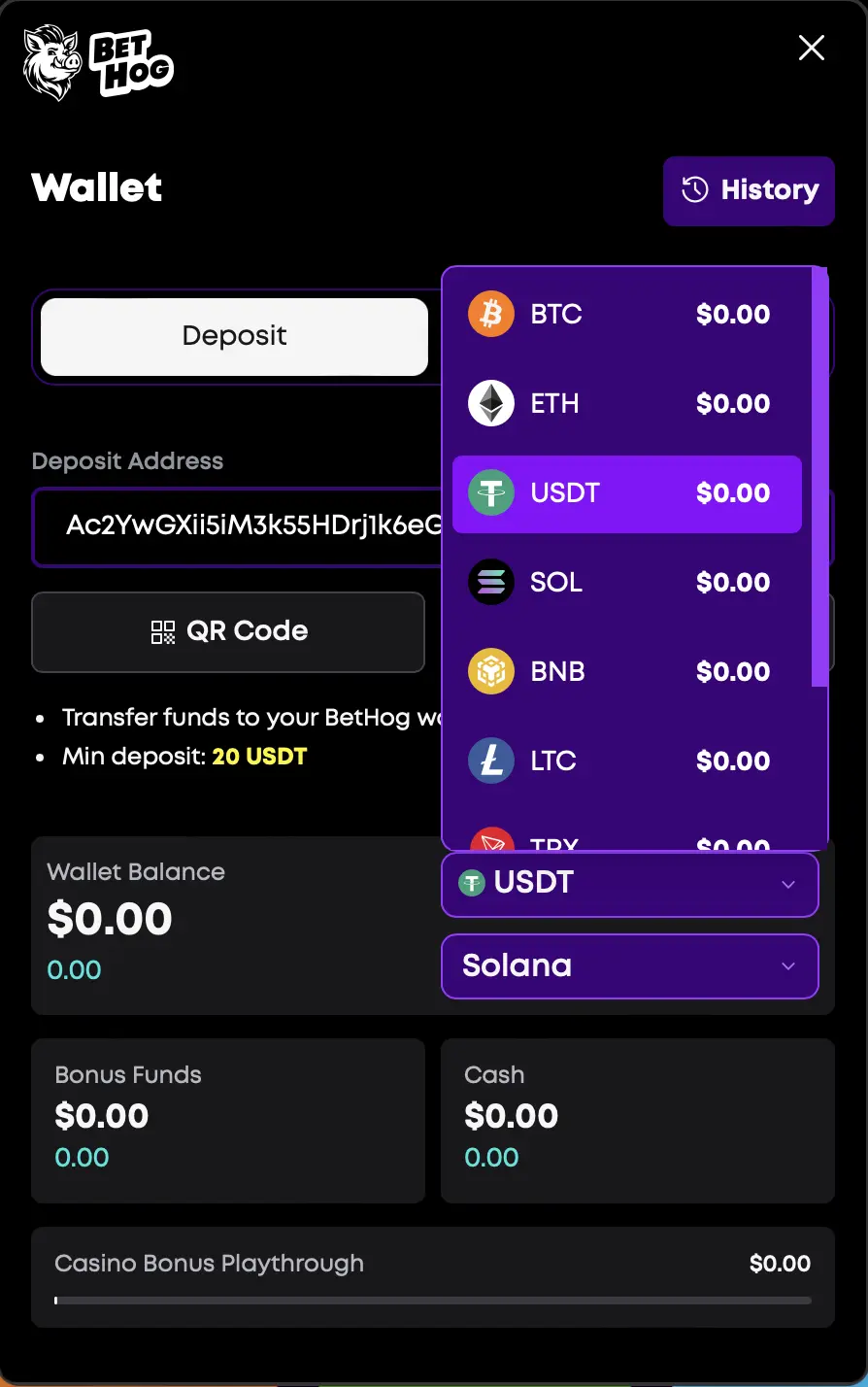Collapse the USDT currency dropdown
Viewport: 868px width, 1387px height.
(x=630, y=884)
